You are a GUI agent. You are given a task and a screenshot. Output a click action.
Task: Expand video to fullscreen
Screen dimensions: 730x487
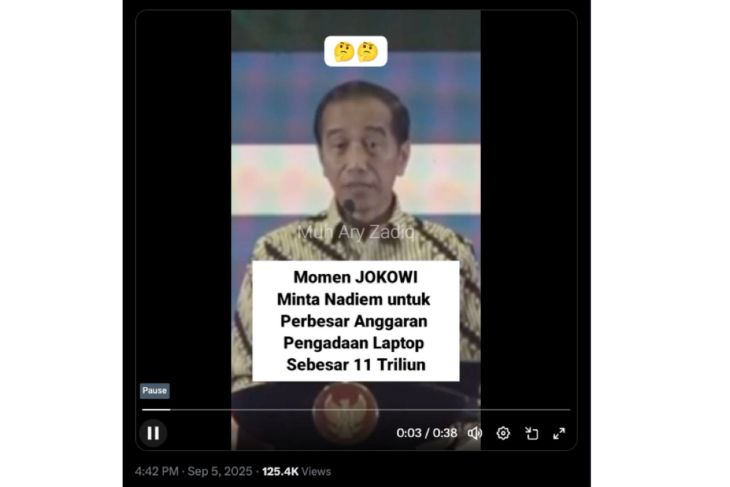pos(559,433)
